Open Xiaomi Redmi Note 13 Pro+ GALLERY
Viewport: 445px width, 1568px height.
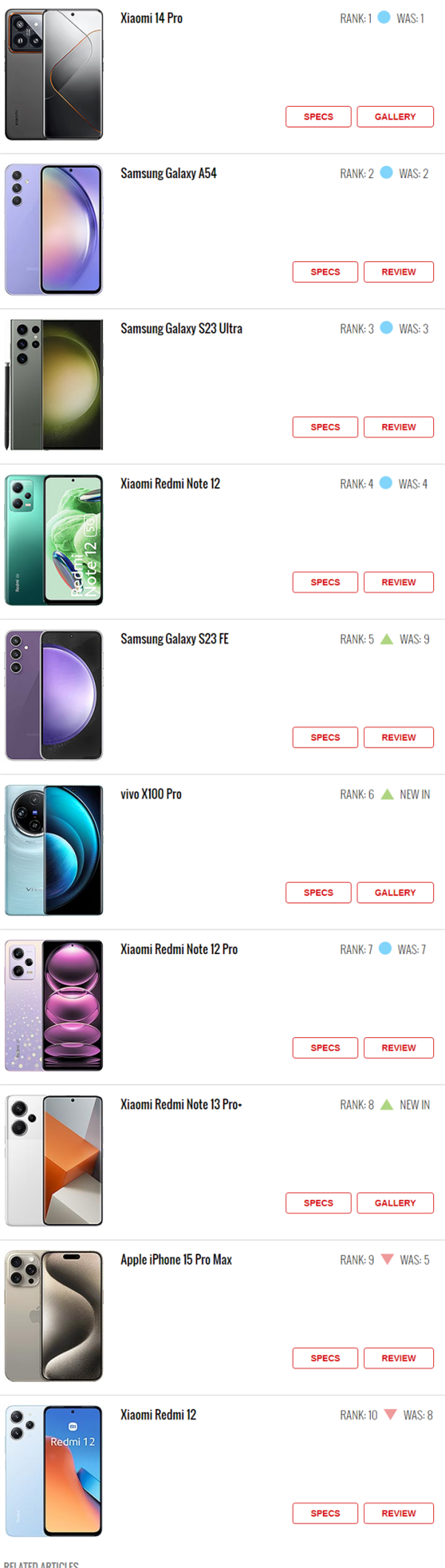[395, 1203]
